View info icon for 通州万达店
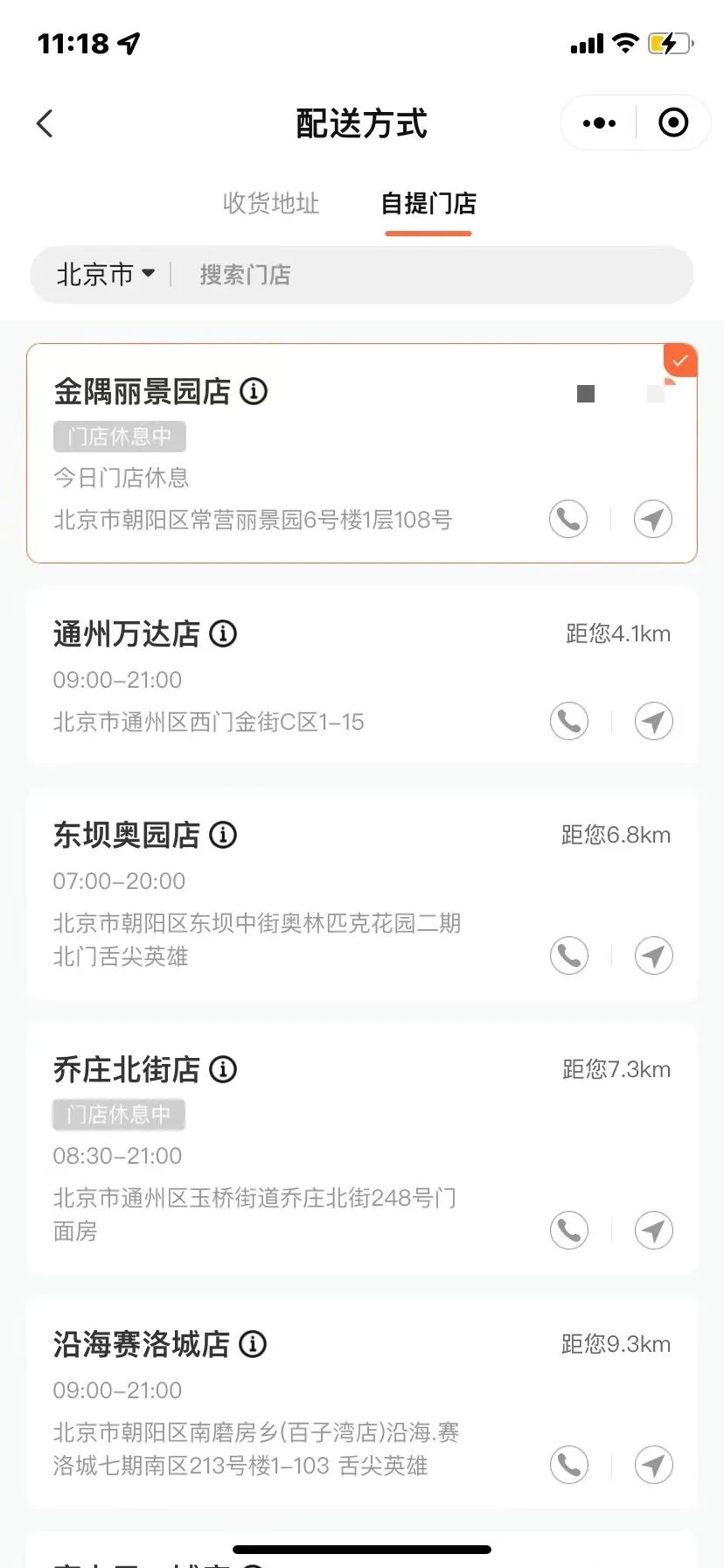 click(223, 633)
